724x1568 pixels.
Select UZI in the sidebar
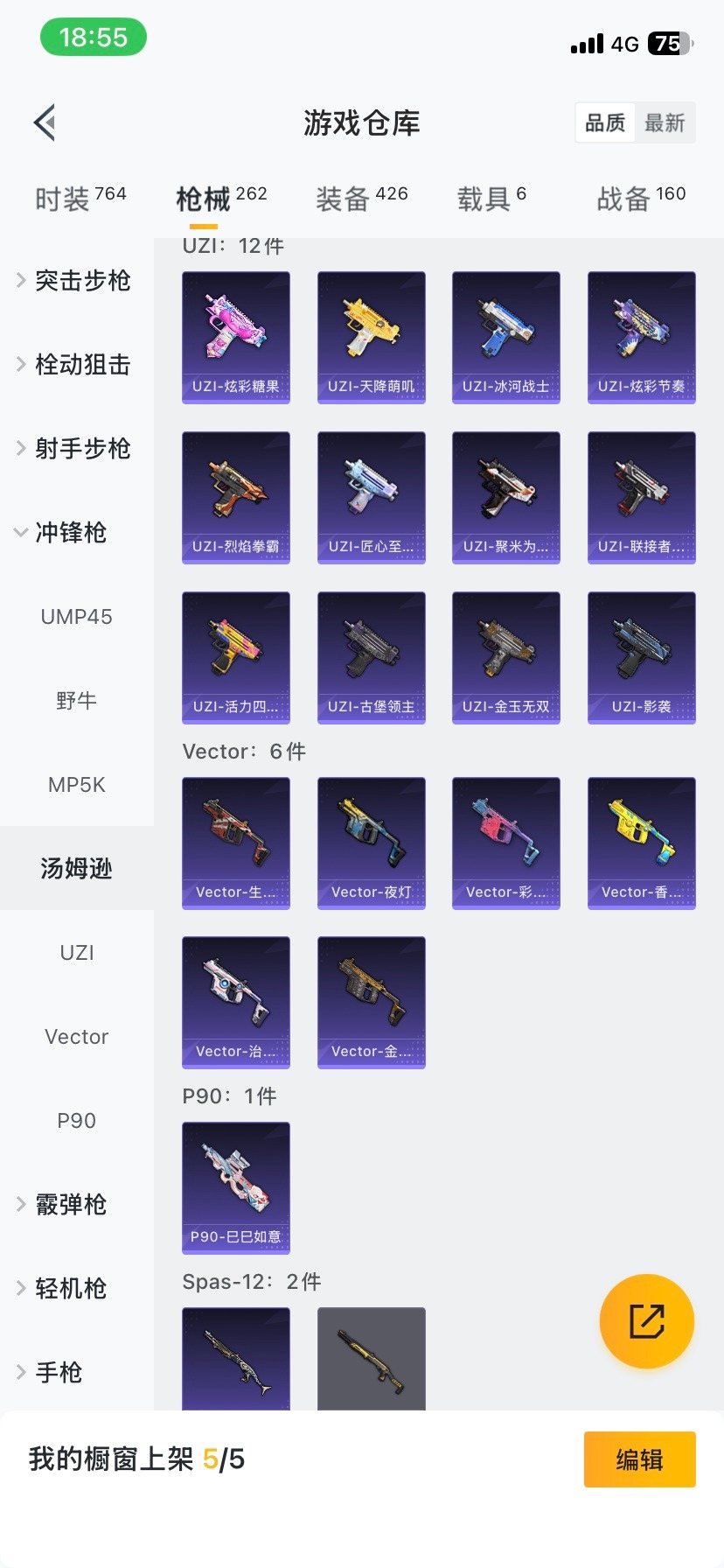click(76, 952)
